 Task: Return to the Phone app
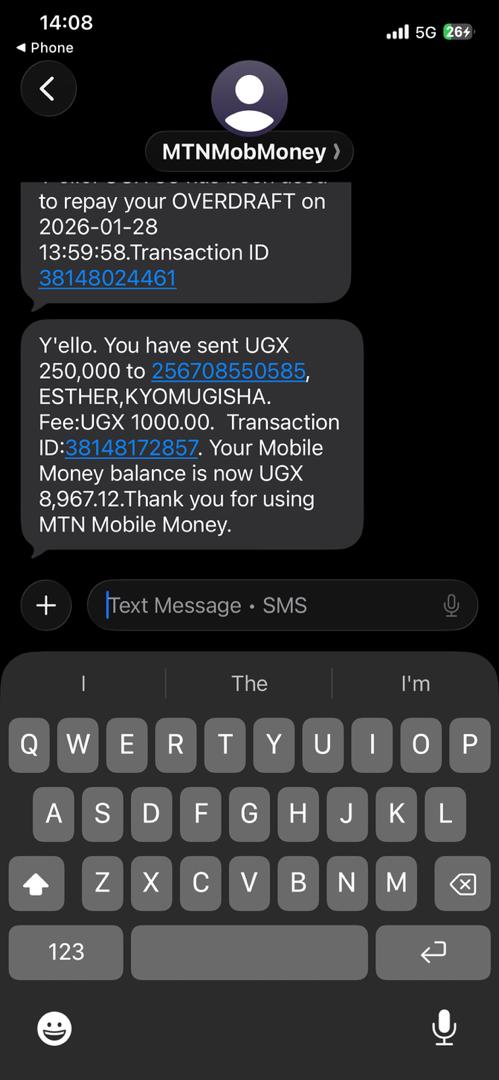pos(44,48)
